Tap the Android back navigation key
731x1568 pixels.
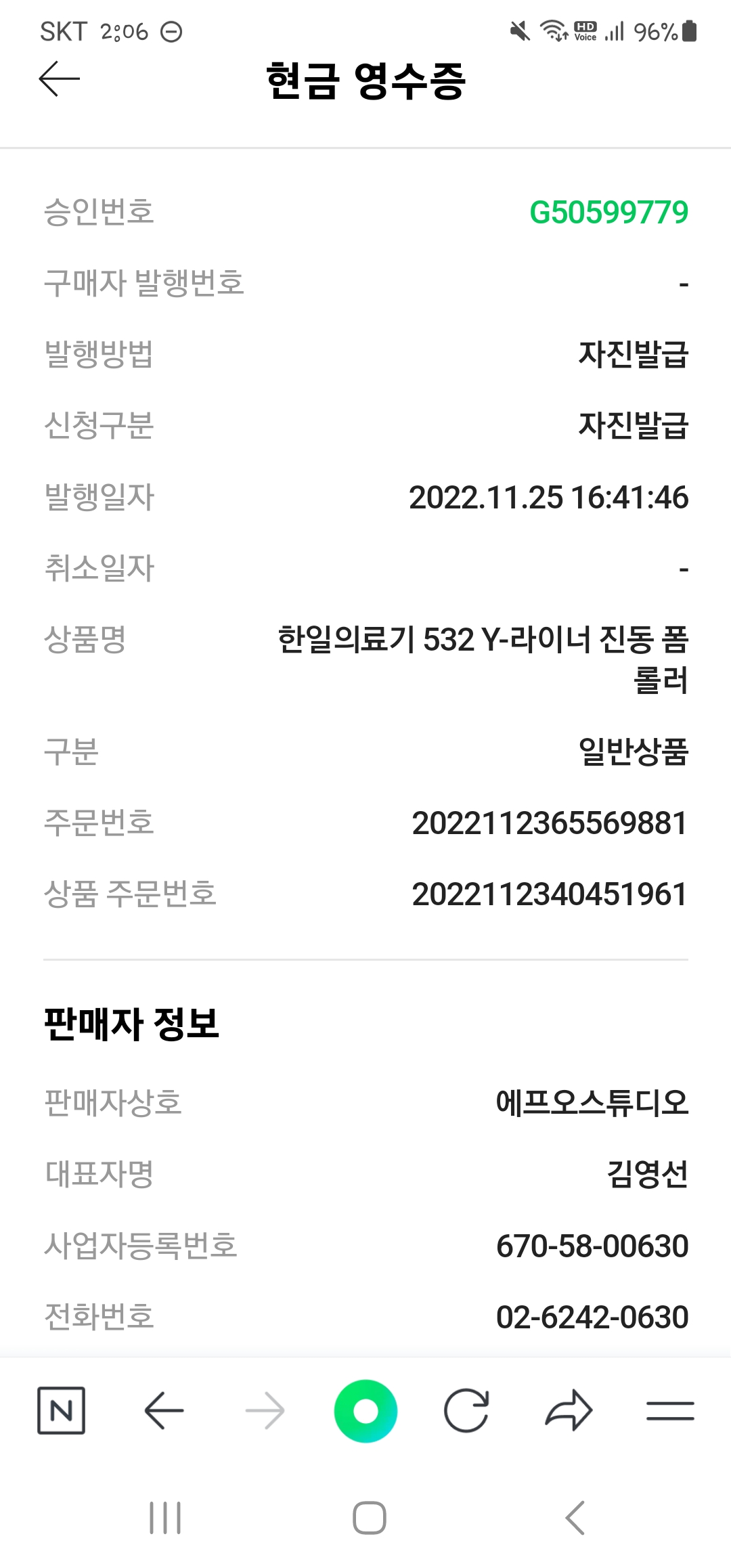[x=575, y=1518]
